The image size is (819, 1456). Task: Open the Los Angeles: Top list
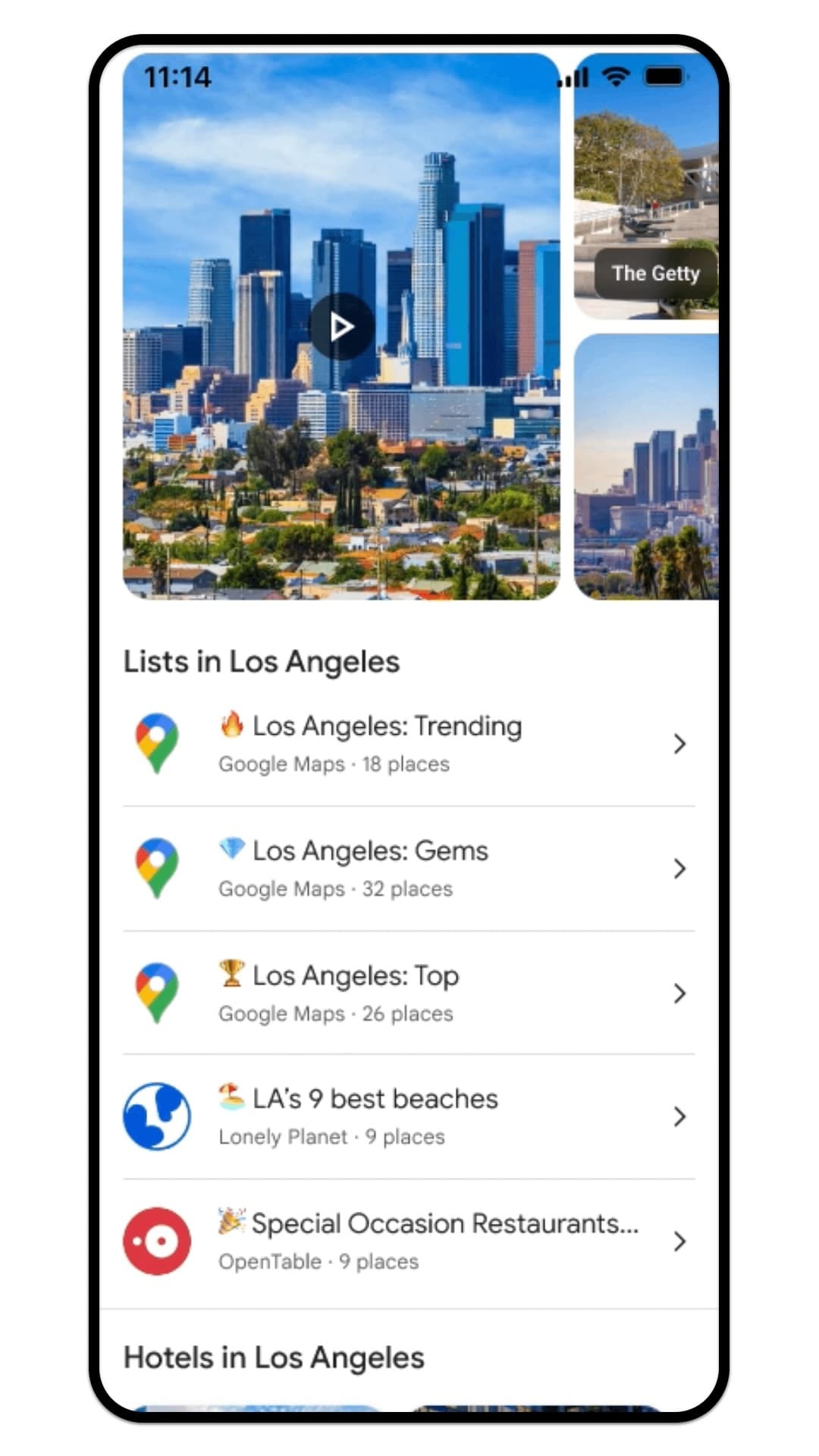point(408,993)
